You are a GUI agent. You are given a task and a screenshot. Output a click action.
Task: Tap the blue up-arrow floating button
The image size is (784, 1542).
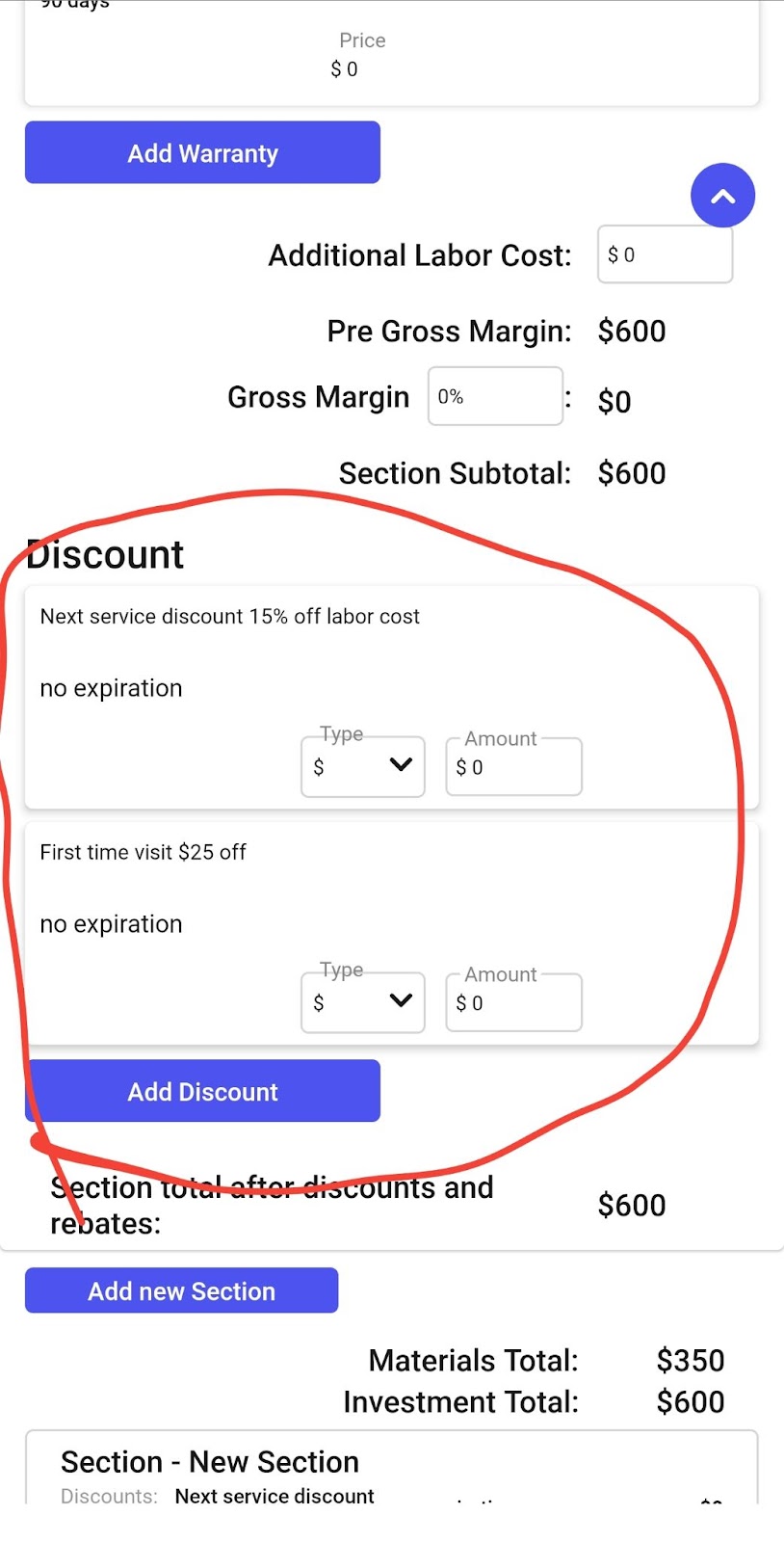point(722,196)
